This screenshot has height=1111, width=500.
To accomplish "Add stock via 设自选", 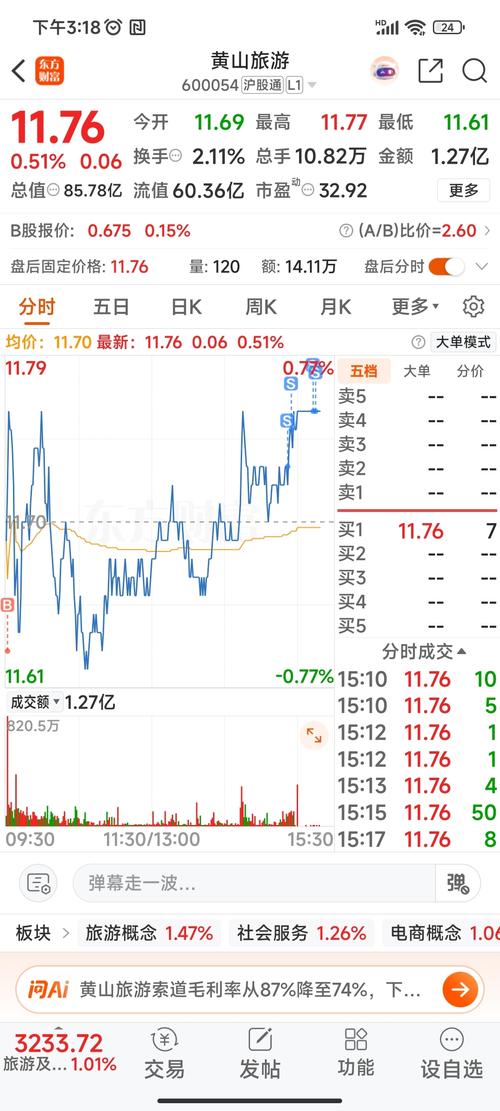I will [x=452, y=1054].
